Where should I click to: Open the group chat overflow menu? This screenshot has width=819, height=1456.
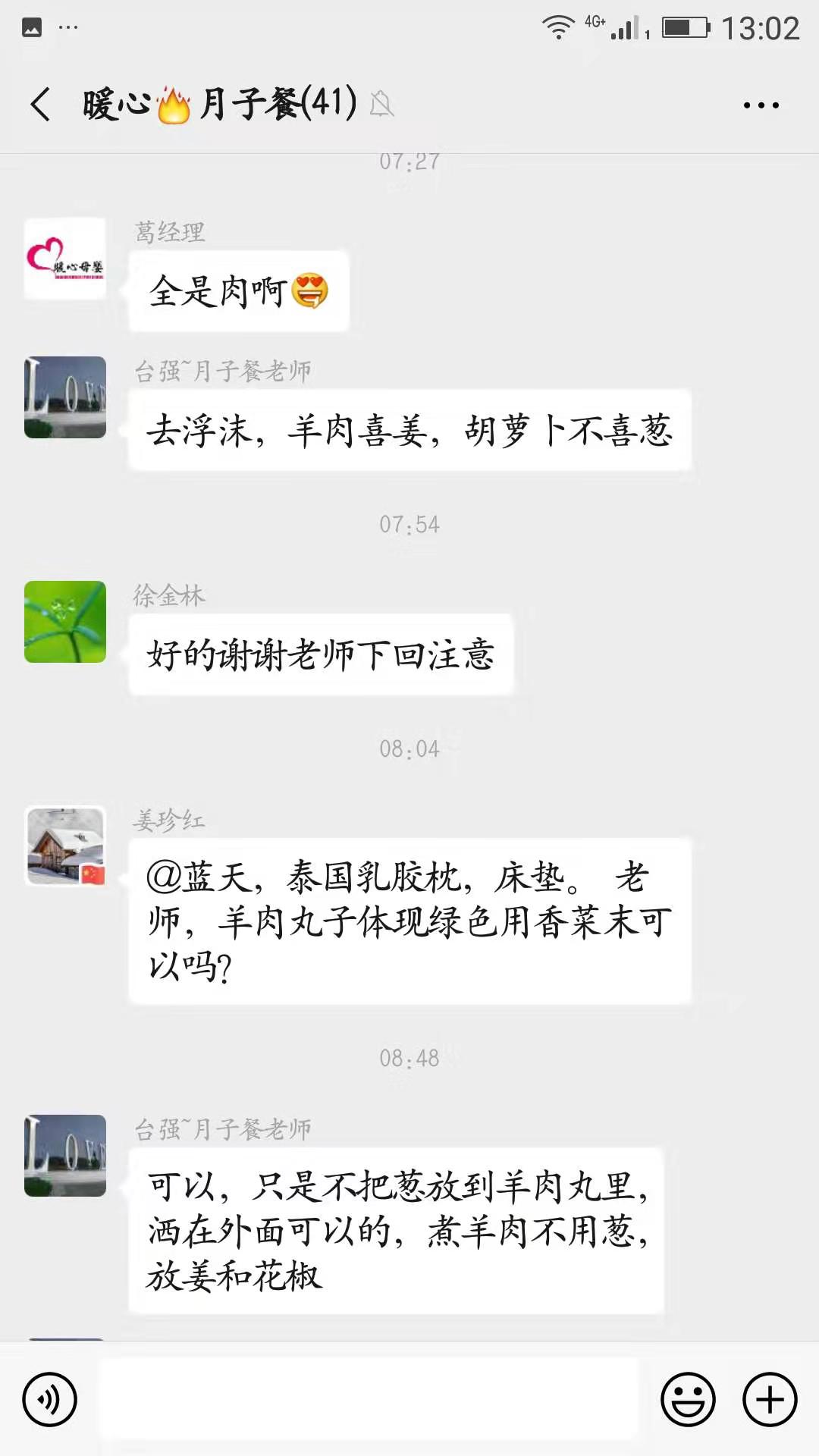(x=761, y=105)
